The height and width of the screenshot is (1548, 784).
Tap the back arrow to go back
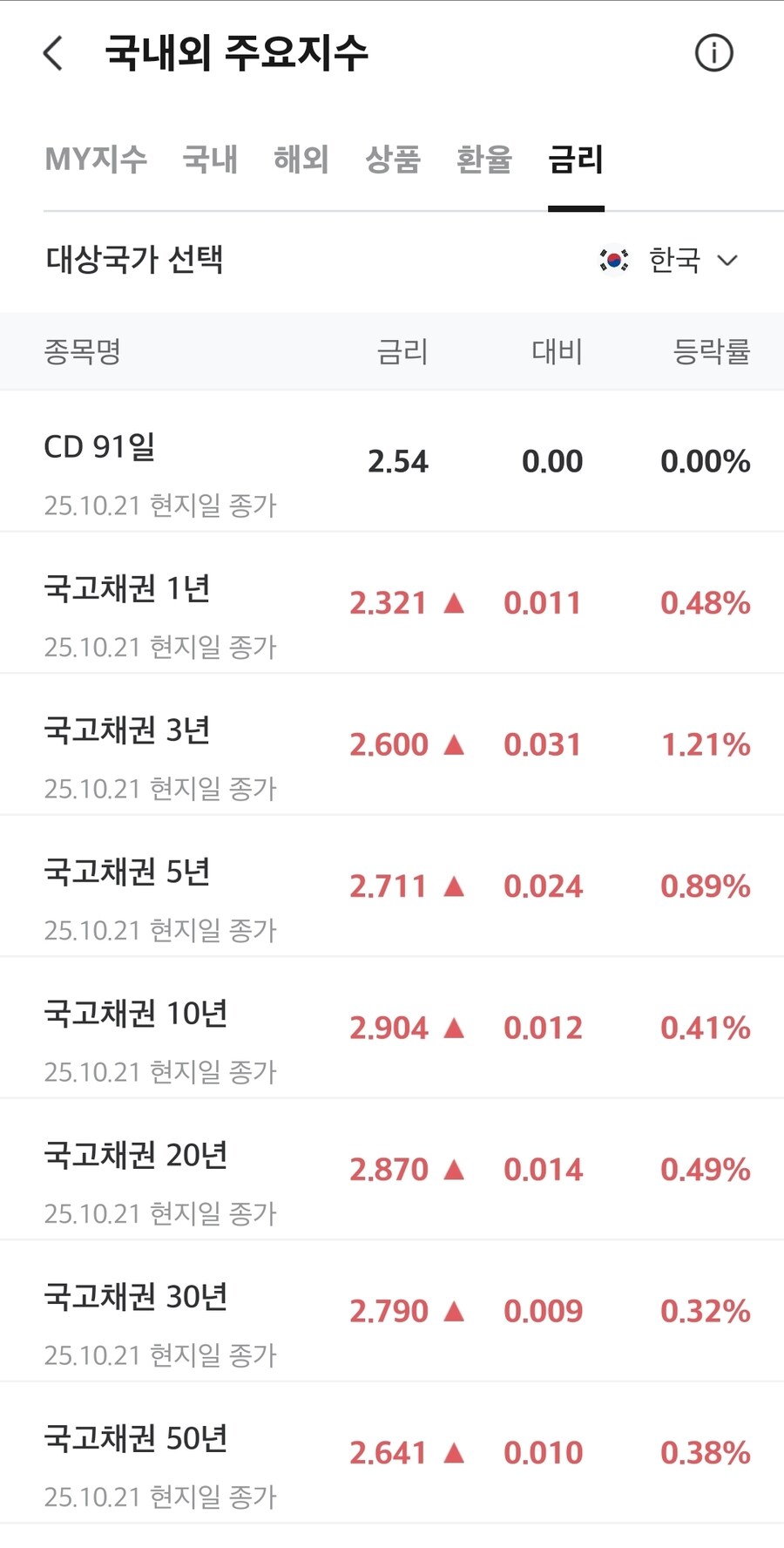tap(52, 52)
